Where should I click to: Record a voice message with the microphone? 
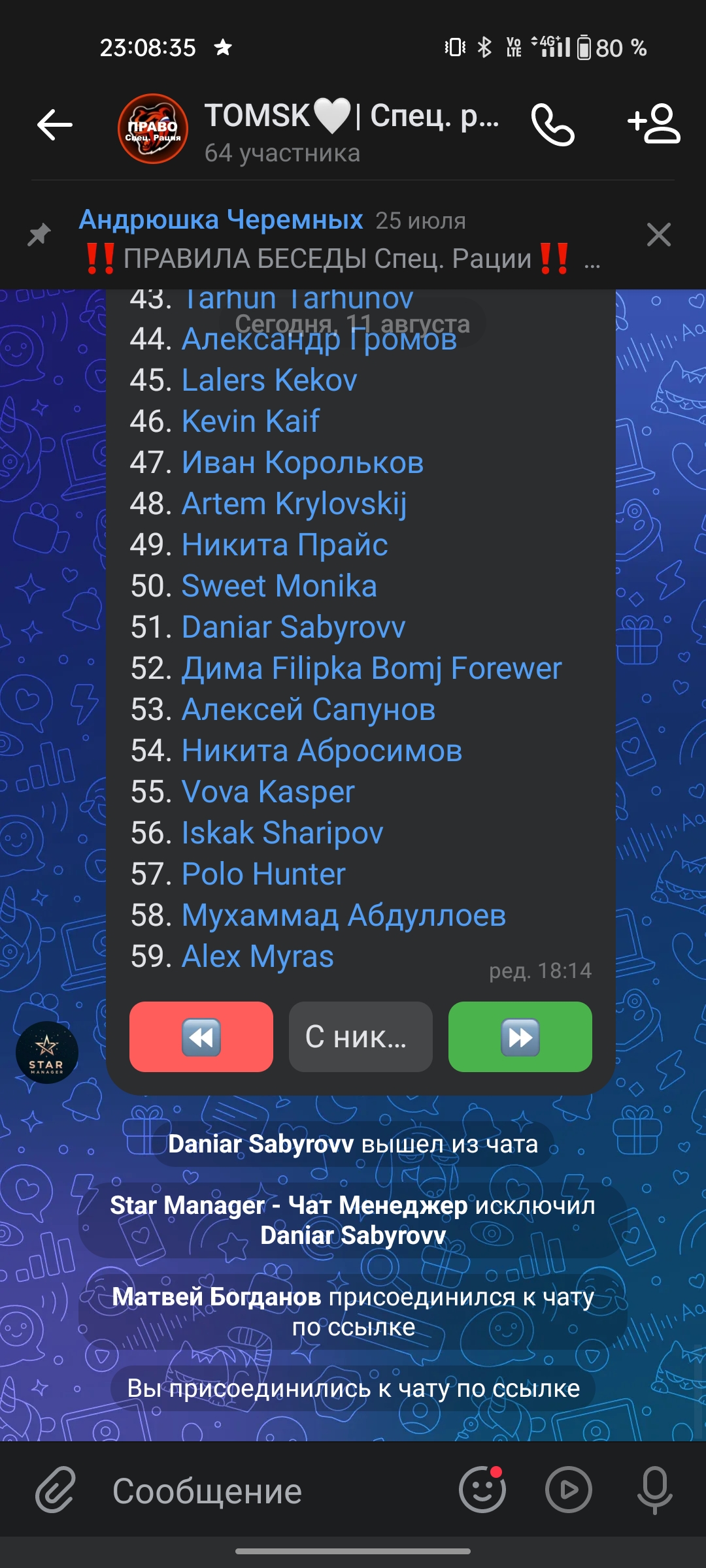click(655, 1490)
